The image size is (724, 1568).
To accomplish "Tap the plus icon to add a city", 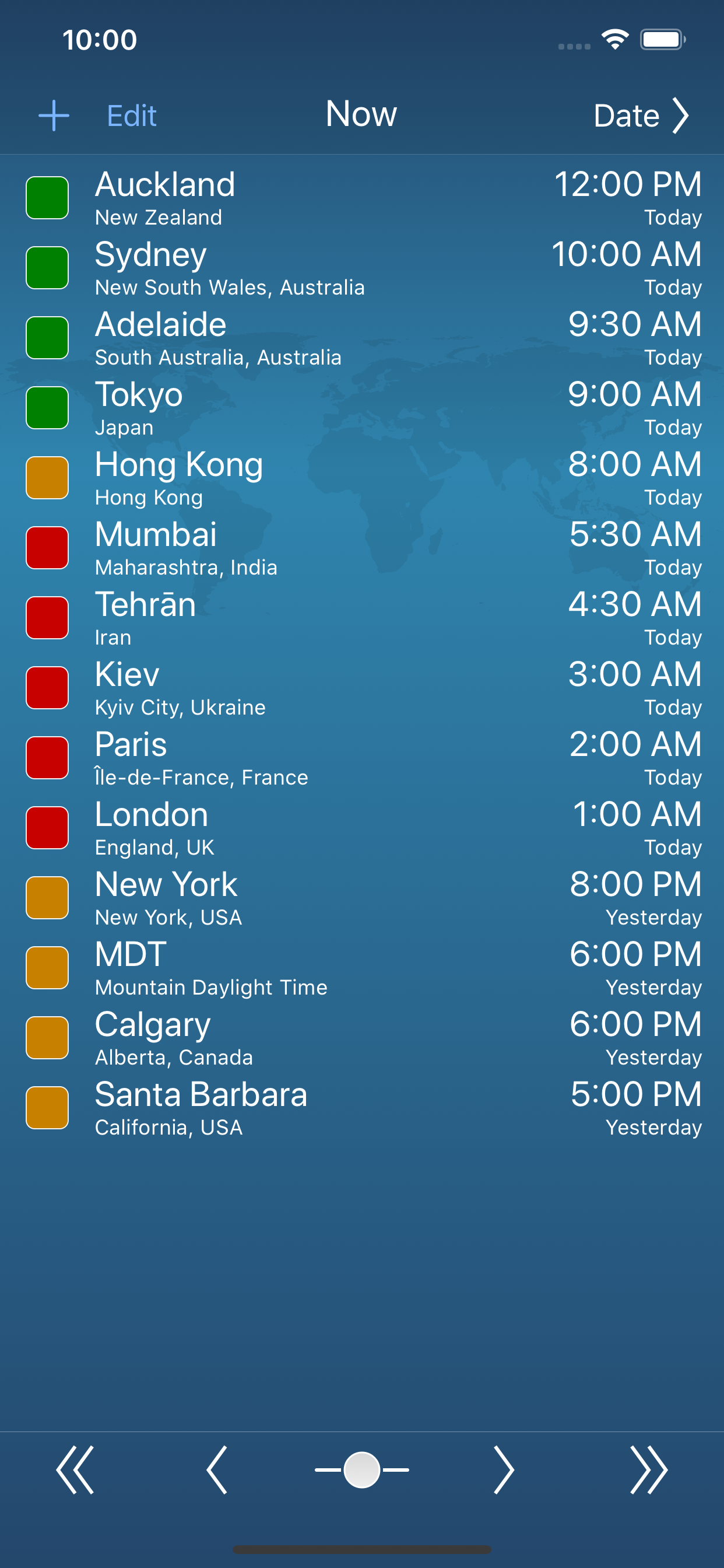I will pos(52,114).
